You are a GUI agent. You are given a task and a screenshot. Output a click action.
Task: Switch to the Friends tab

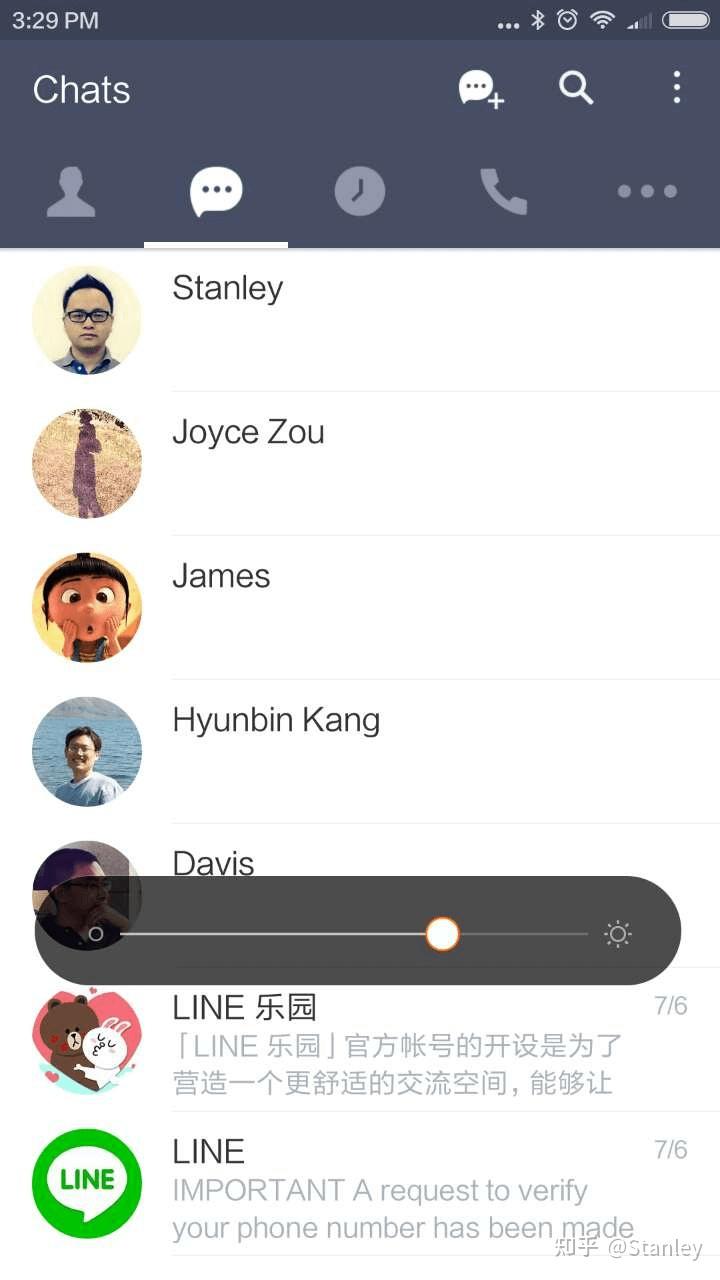click(71, 191)
